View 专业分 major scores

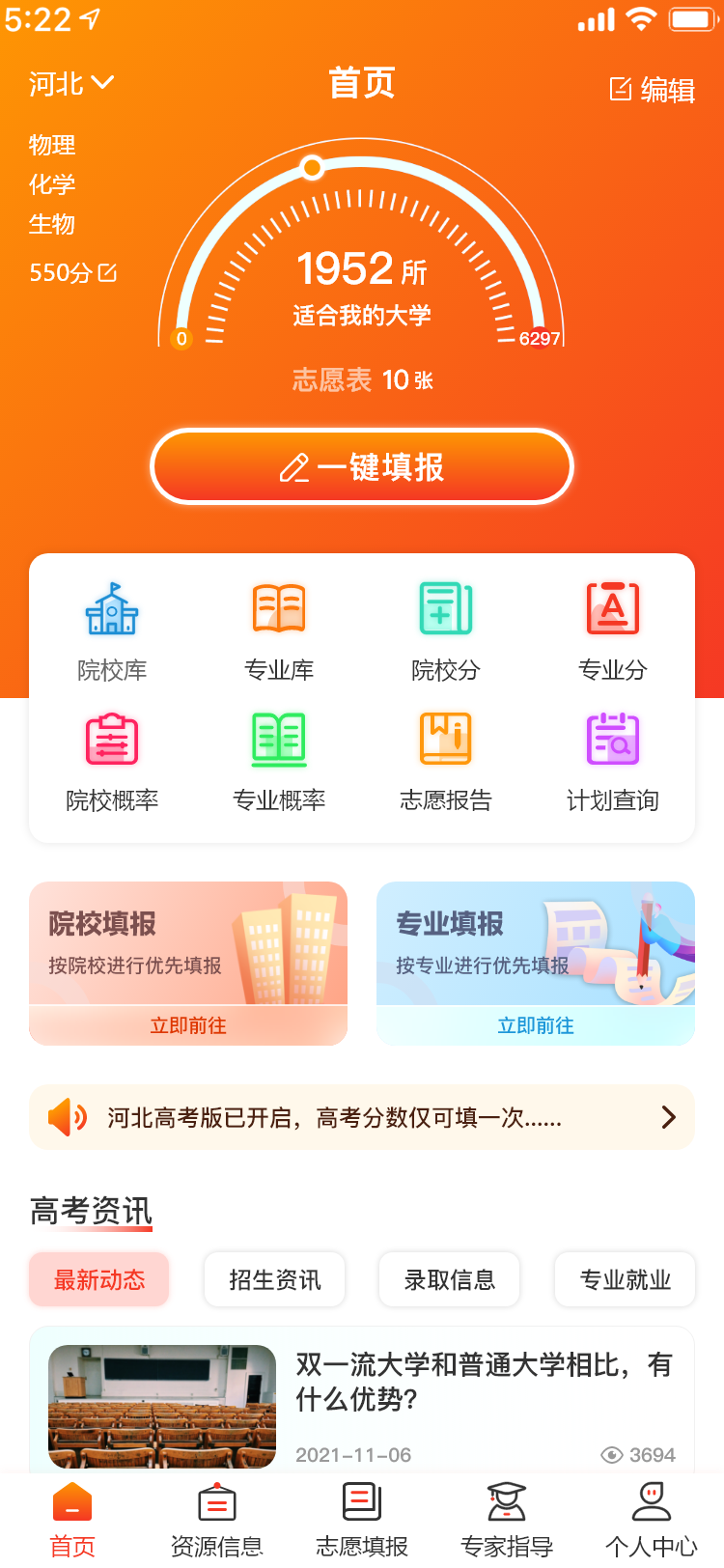click(612, 630)
